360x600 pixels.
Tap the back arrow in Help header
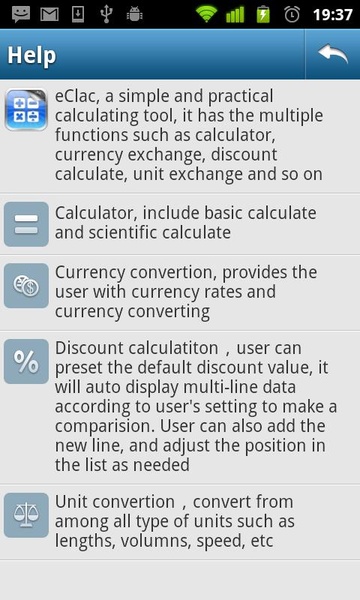tap(333, 54)
